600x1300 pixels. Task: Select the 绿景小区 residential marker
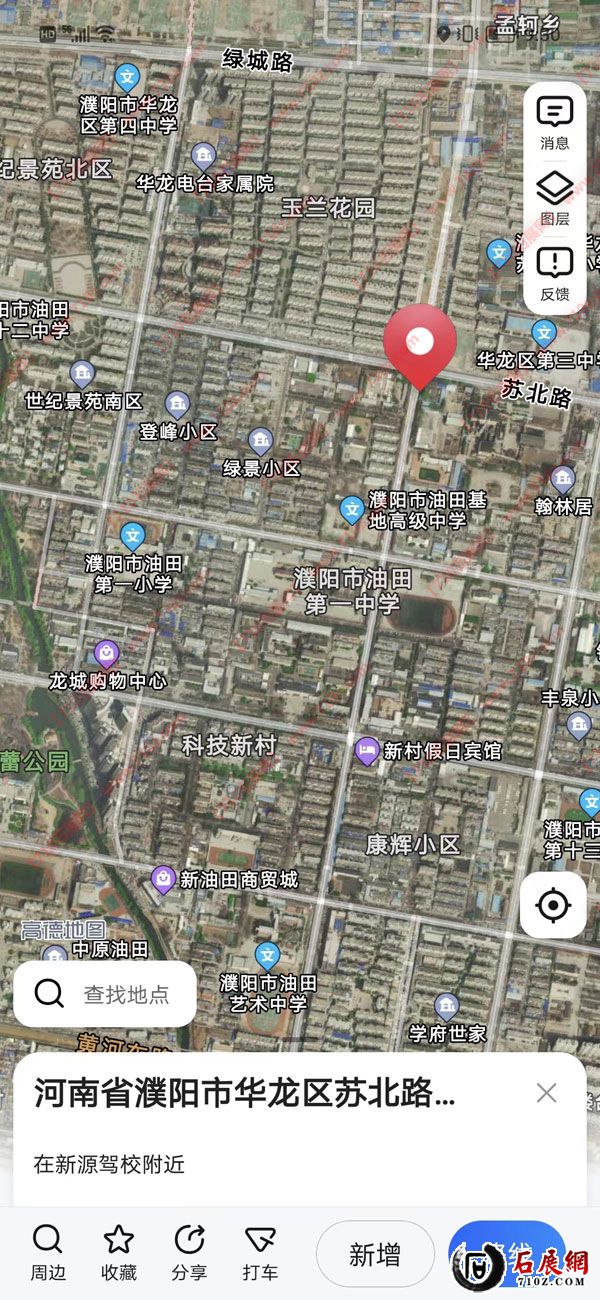coord(260,441)
